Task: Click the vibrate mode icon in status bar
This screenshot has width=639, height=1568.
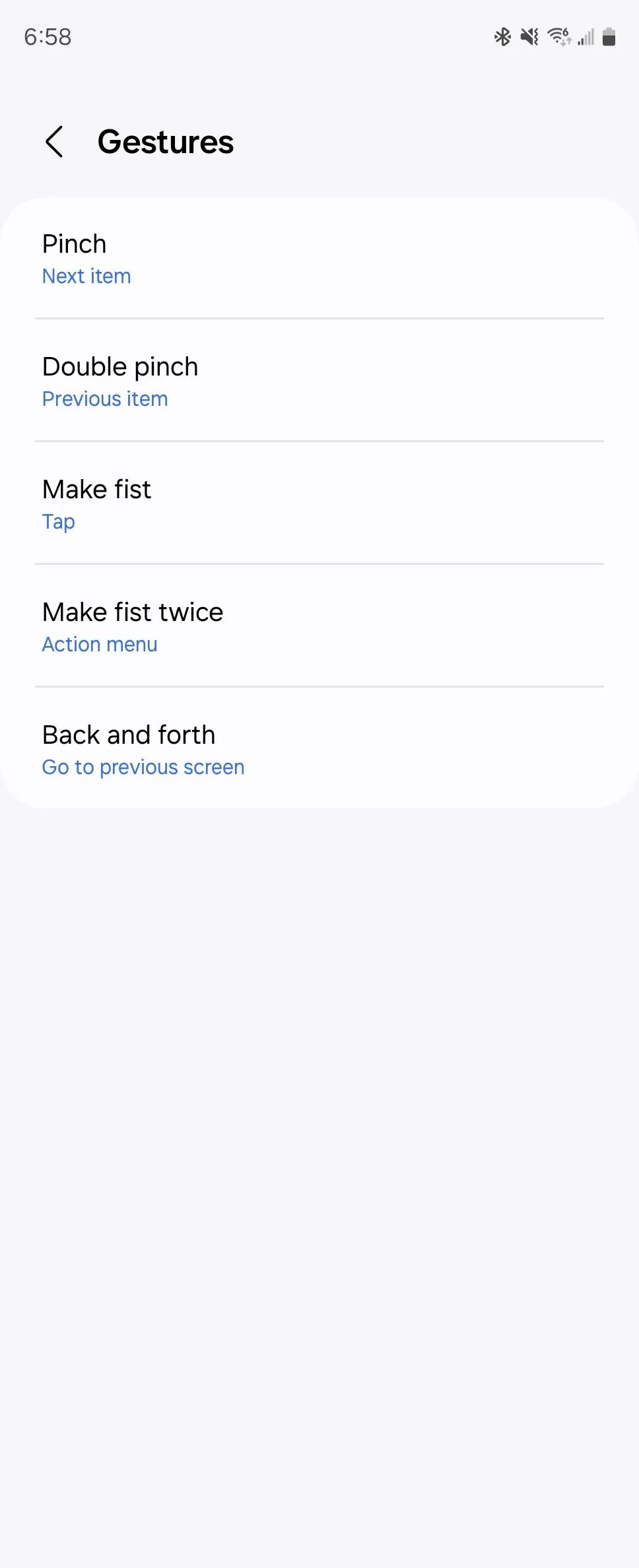Action: 529,37
